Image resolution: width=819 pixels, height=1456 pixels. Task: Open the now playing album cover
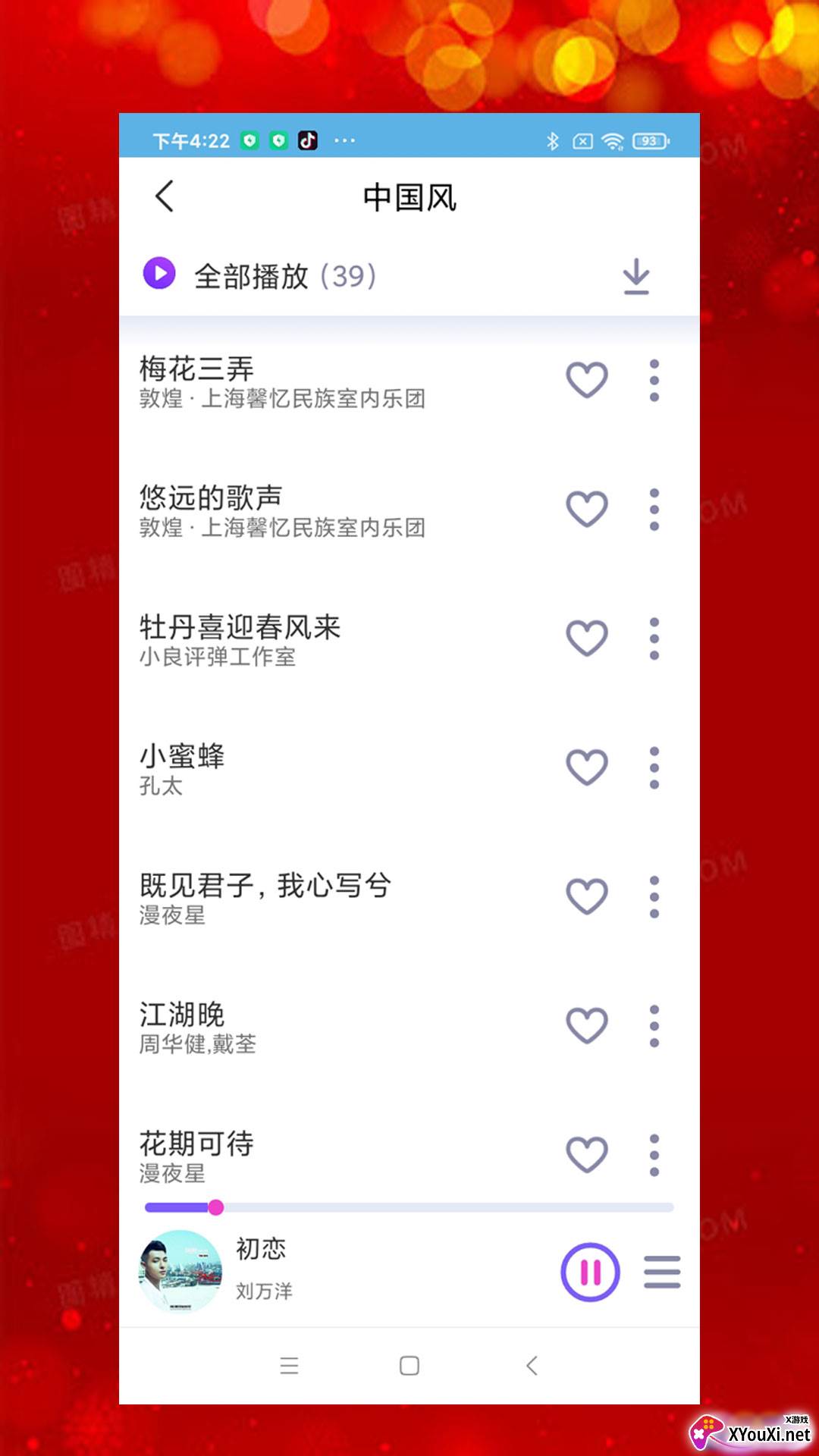(180, 1272)
